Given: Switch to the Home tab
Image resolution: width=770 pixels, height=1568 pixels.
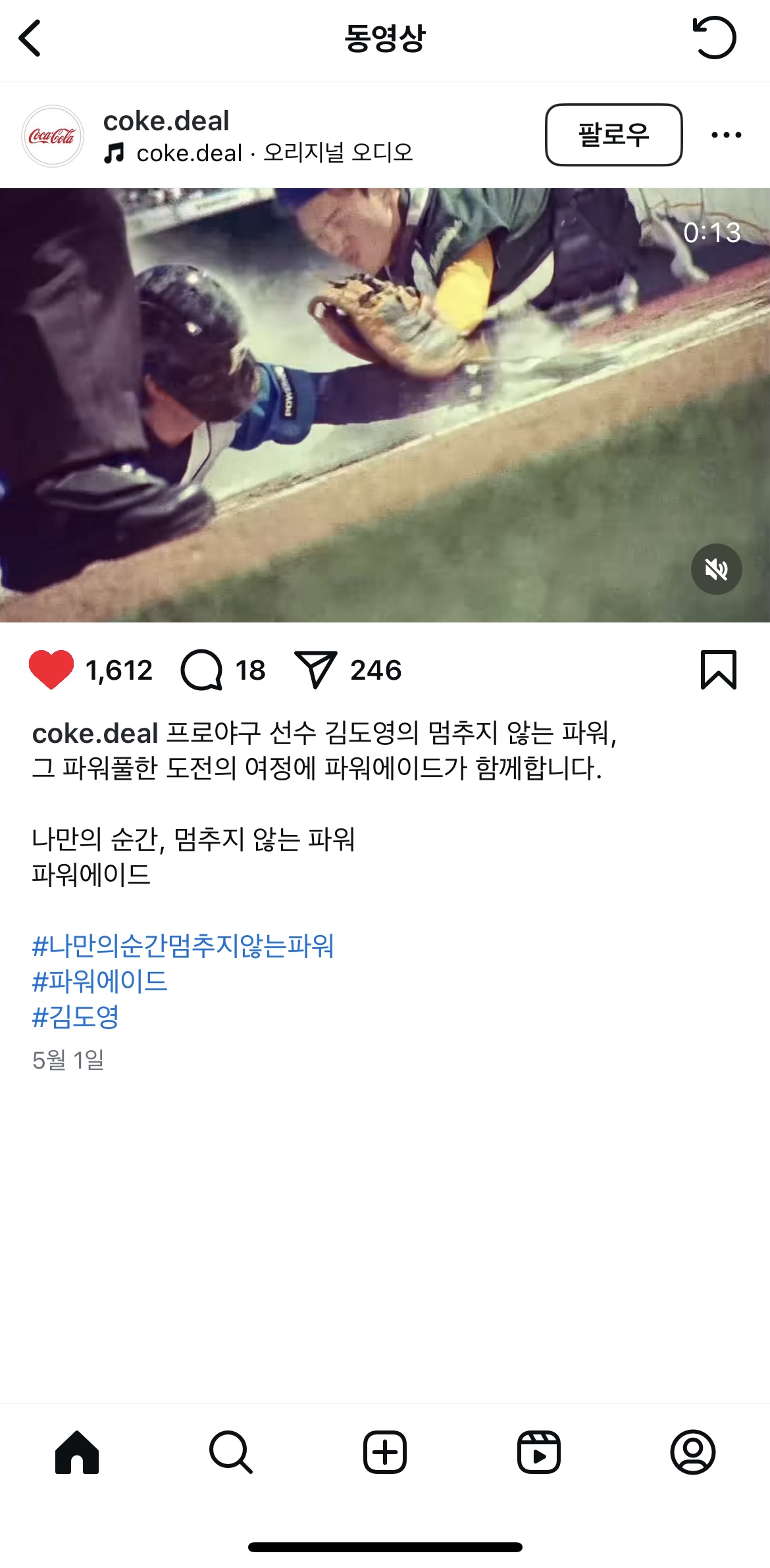Looking at the screenshot, I should (x=77, y=1452).
